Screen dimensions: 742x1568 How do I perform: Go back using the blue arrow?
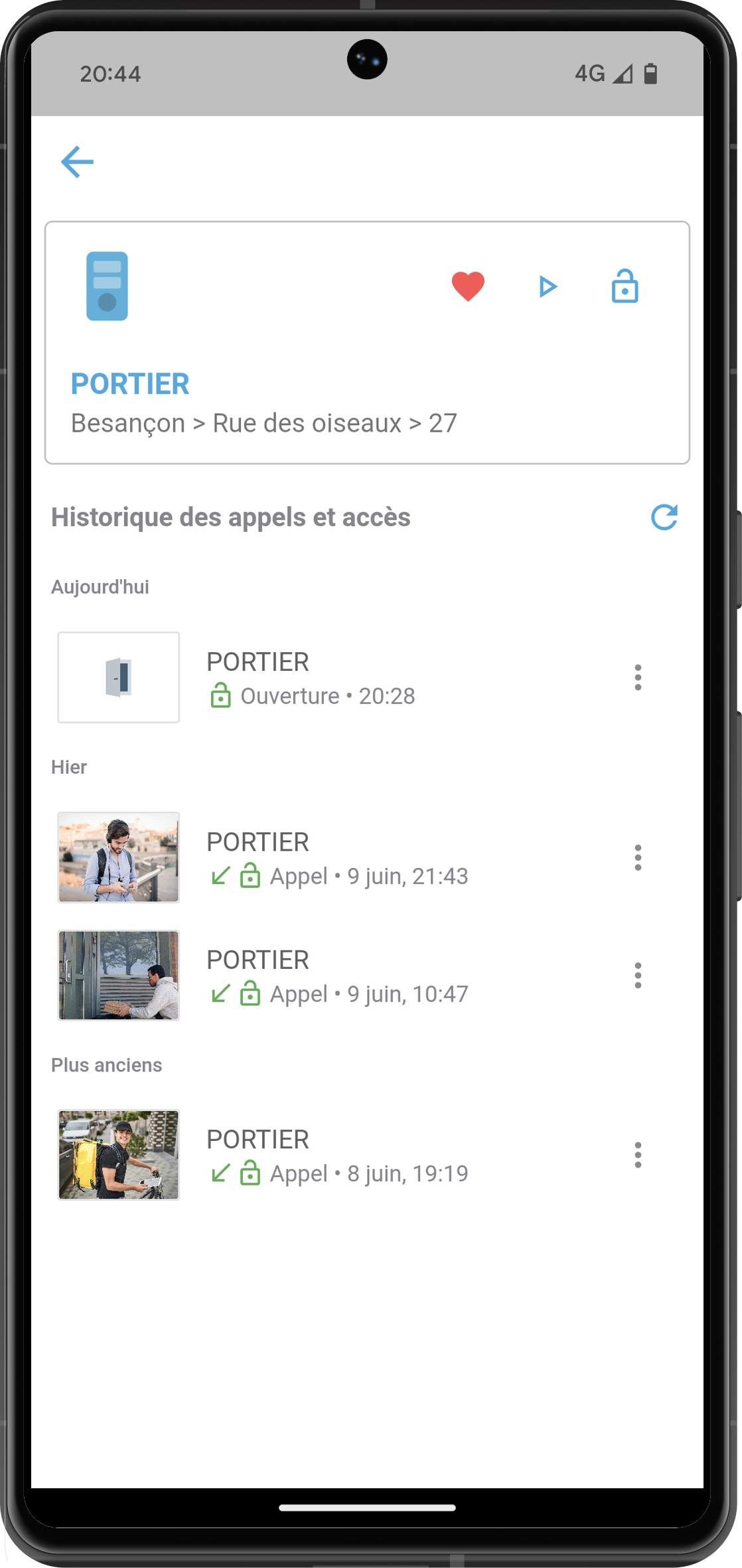point(77,162)
